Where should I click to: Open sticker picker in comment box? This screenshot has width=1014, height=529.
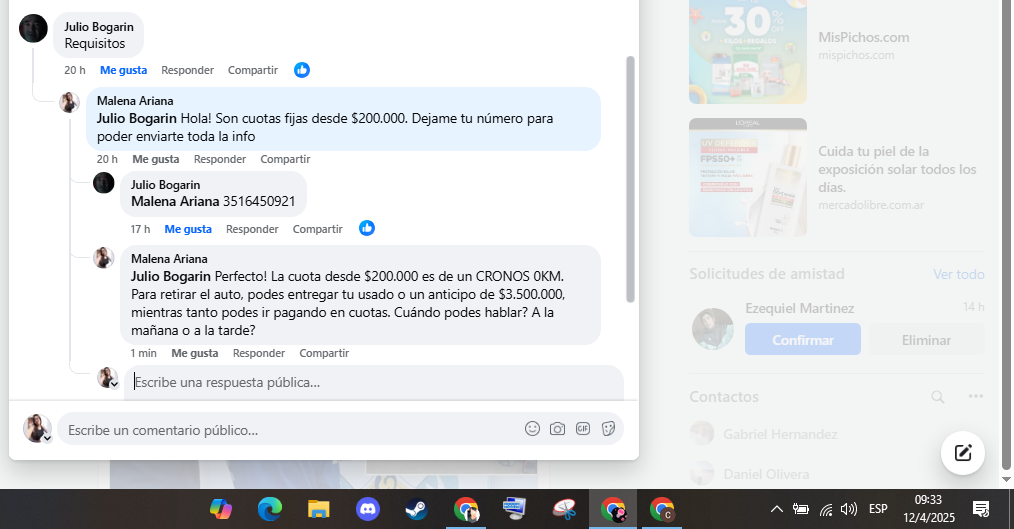coord(607,429)
